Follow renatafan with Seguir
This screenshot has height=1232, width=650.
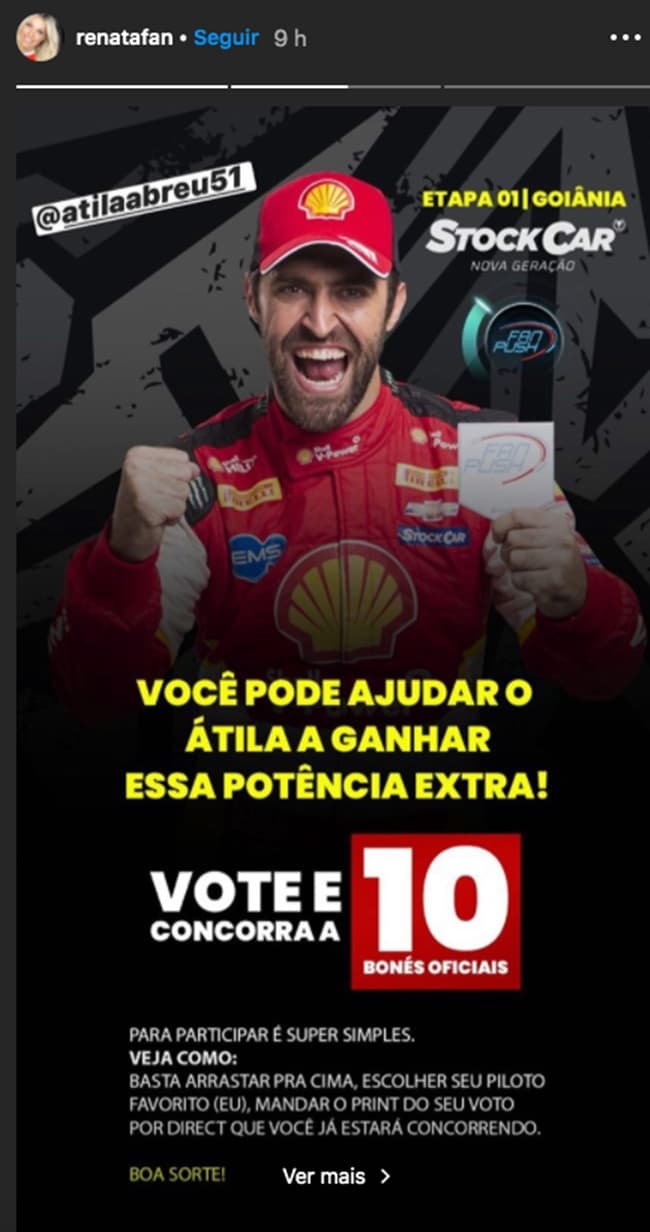(x=226, y=38)
